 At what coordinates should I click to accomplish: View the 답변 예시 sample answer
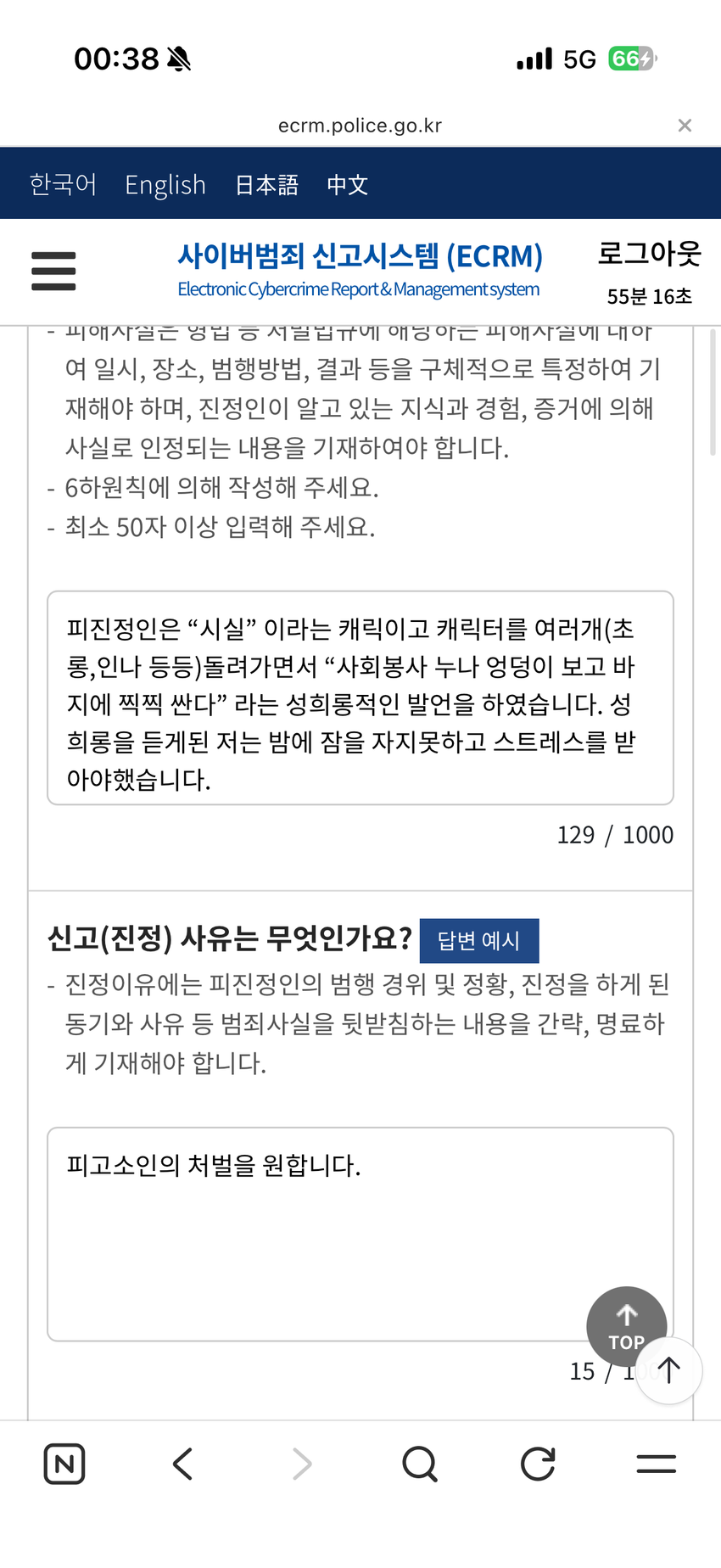[478, 940]
